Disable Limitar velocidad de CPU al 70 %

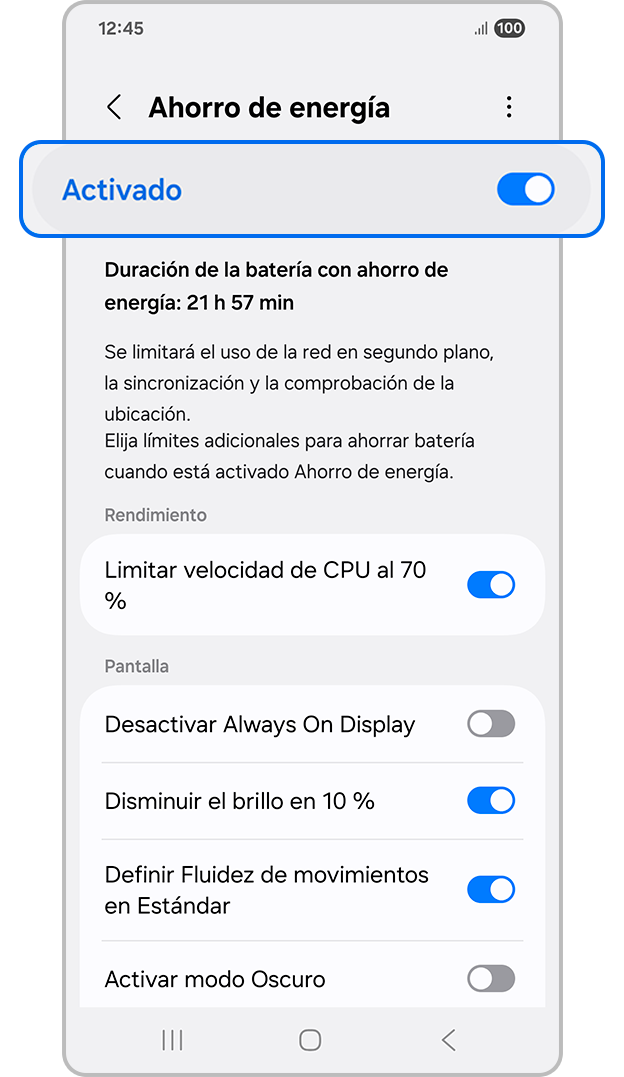pos(491,585)
